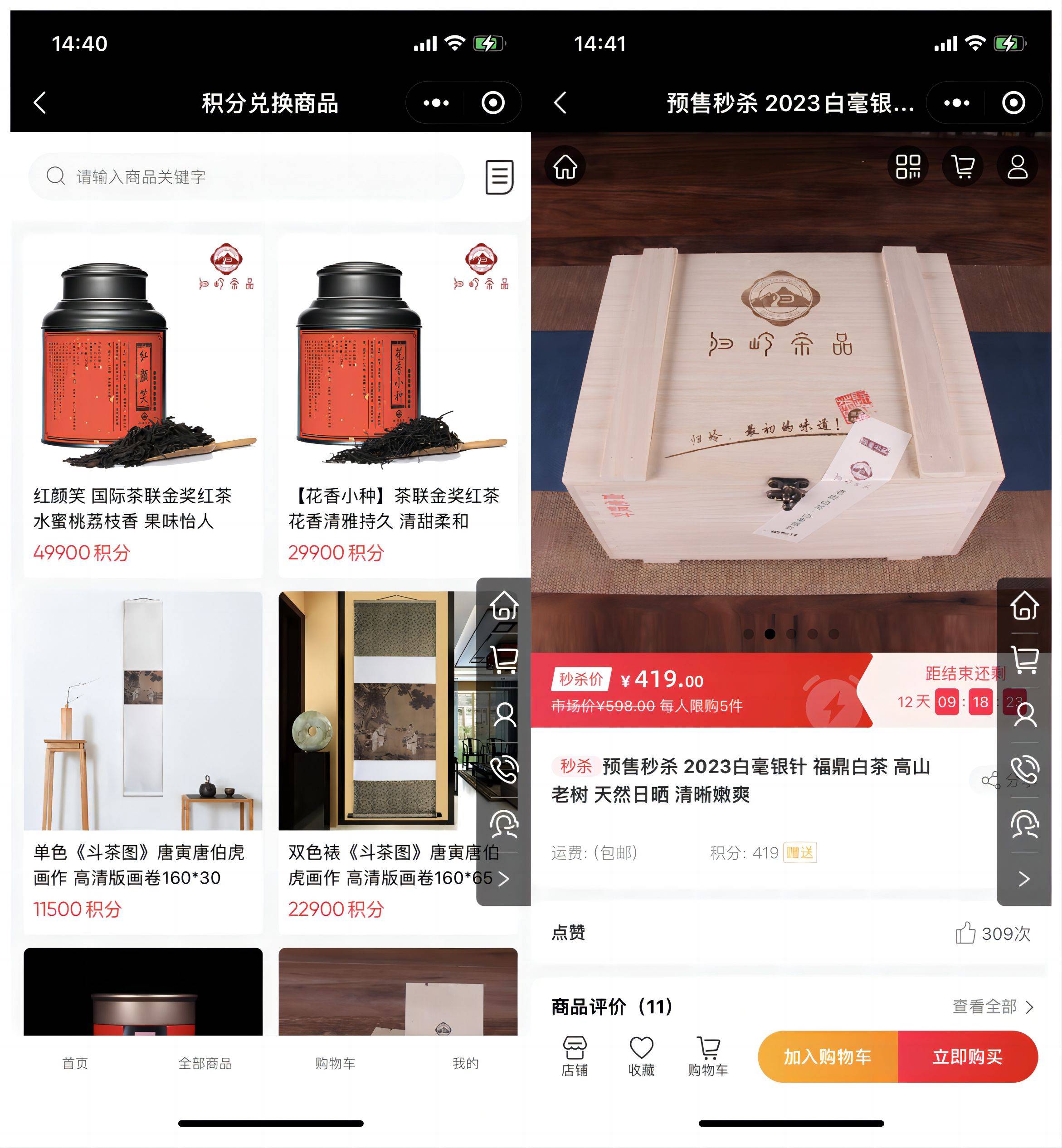Tap the product keyword search box
Viewport: 1062px width, 1148px height.
tap(247, 176)
